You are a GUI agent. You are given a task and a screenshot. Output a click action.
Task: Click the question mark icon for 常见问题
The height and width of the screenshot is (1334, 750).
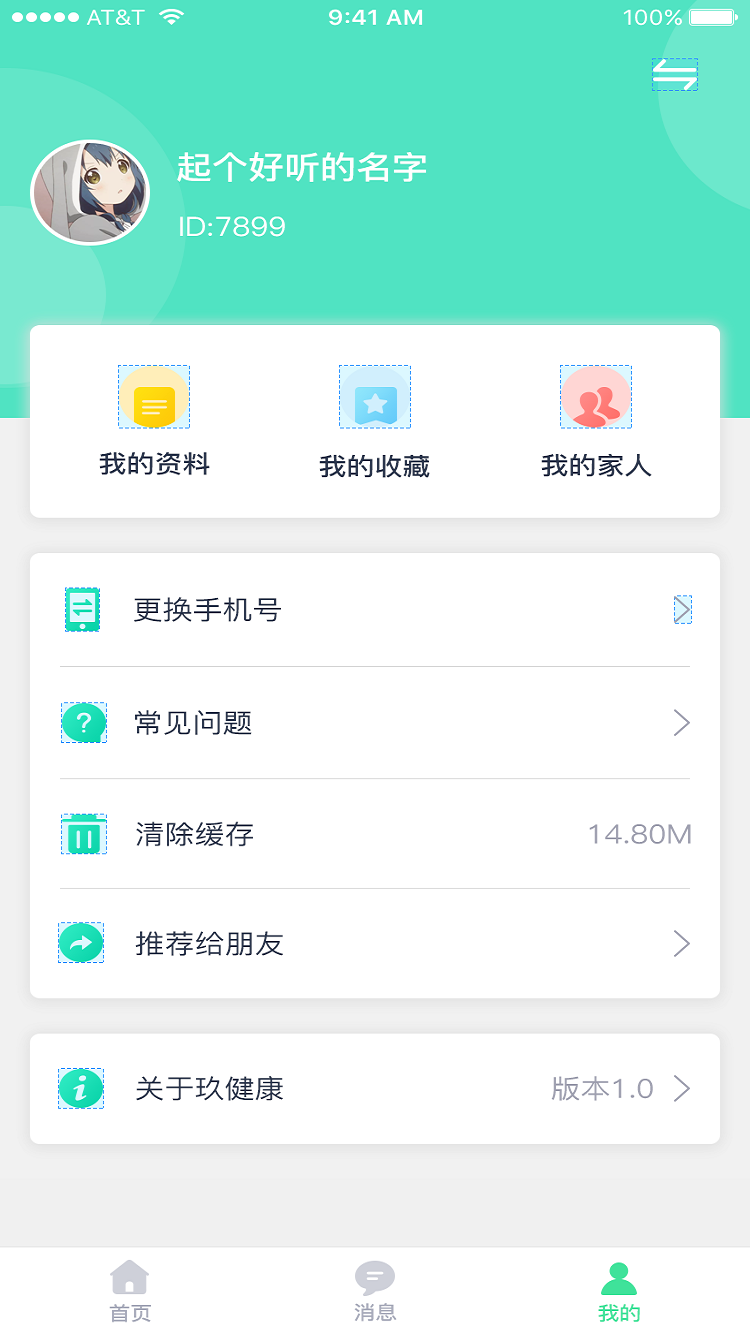click(x=84, y=722)
